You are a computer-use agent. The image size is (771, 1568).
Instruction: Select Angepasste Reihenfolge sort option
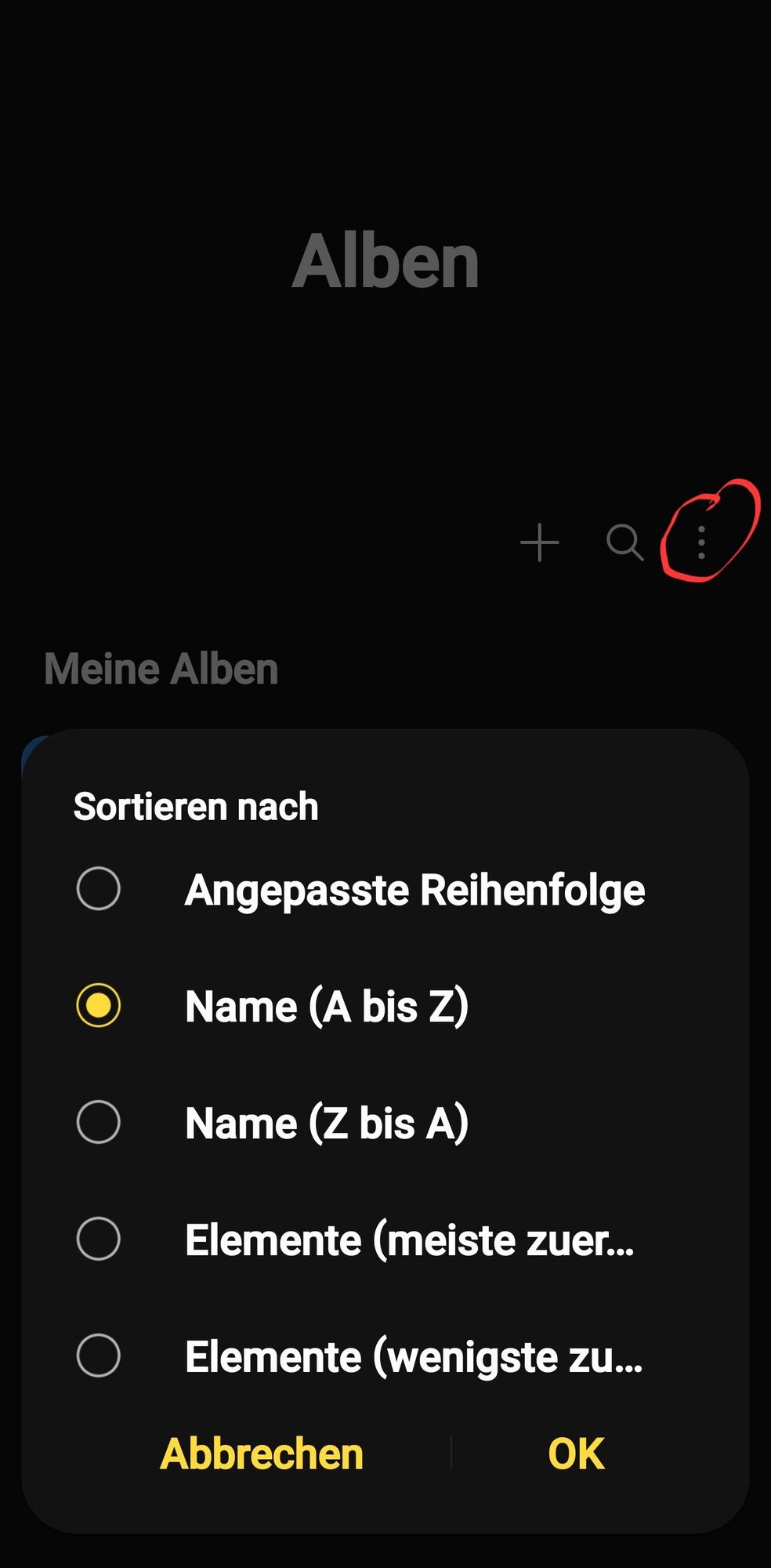[99, 889]
